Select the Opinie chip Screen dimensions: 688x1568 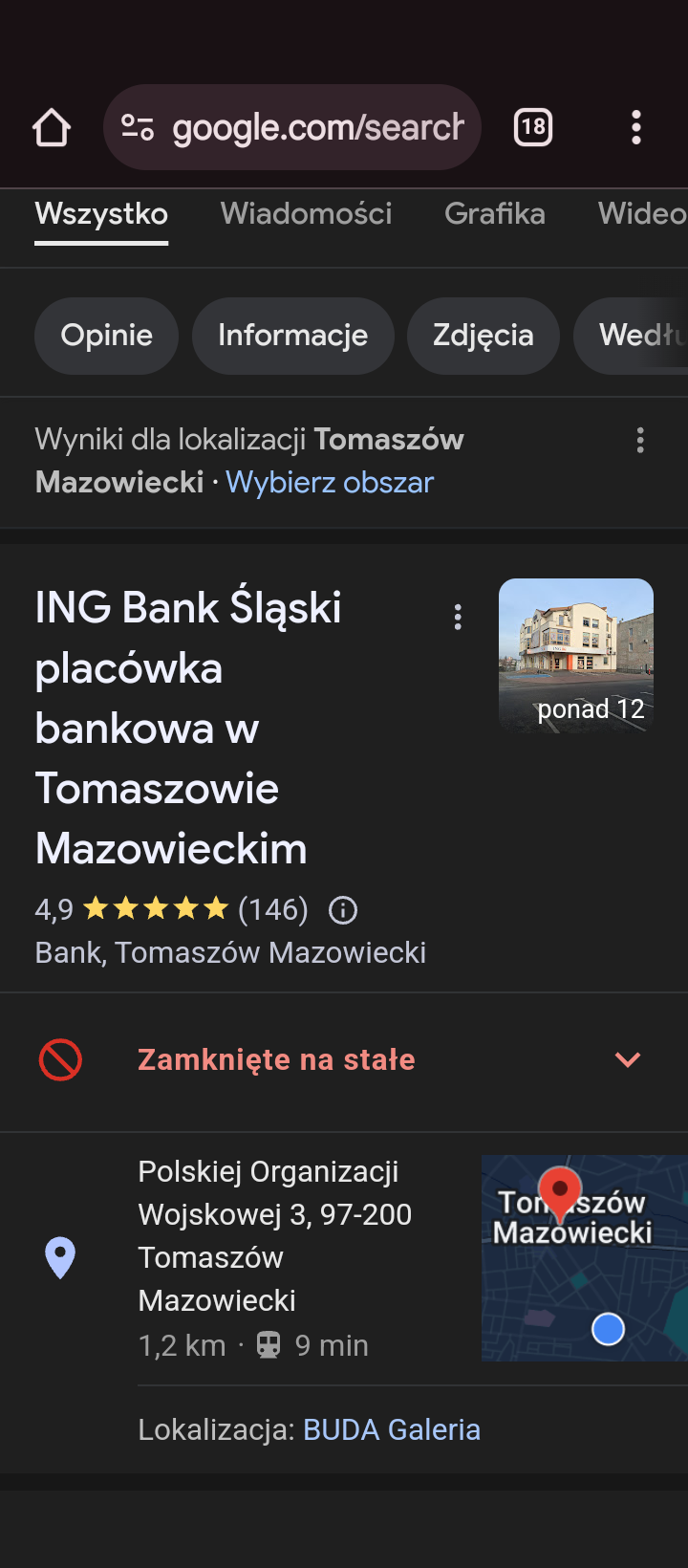(106, 336)
